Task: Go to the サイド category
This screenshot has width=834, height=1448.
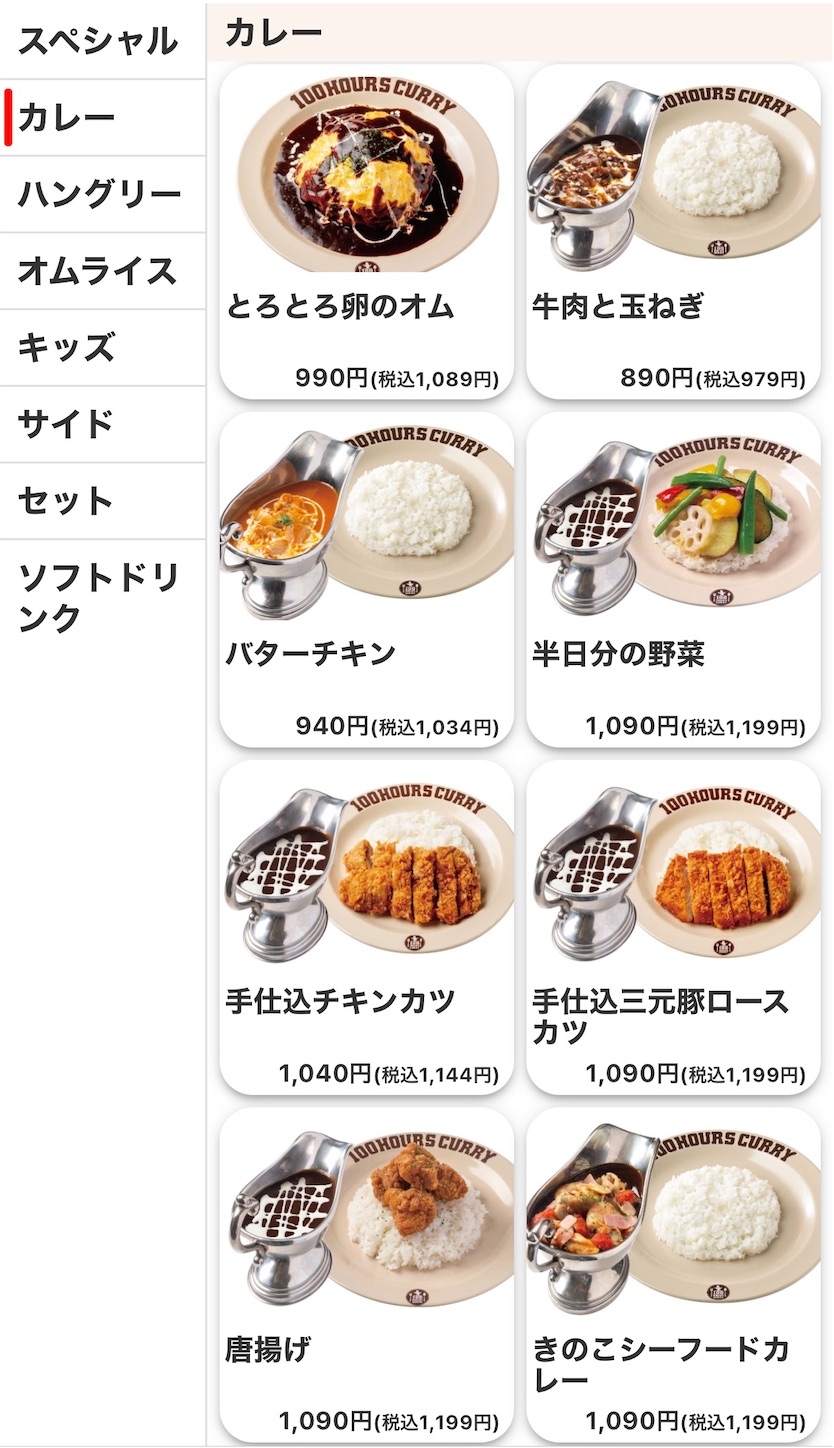Action: click(x=102, y=424)
